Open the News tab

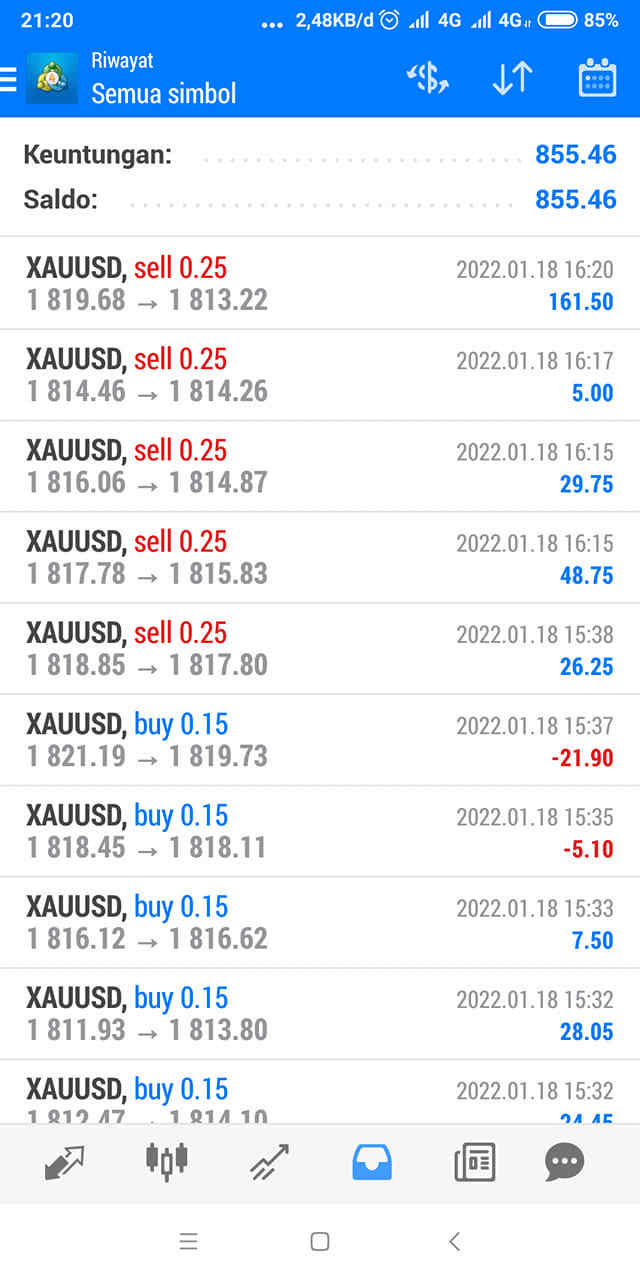pos(474,1162)
